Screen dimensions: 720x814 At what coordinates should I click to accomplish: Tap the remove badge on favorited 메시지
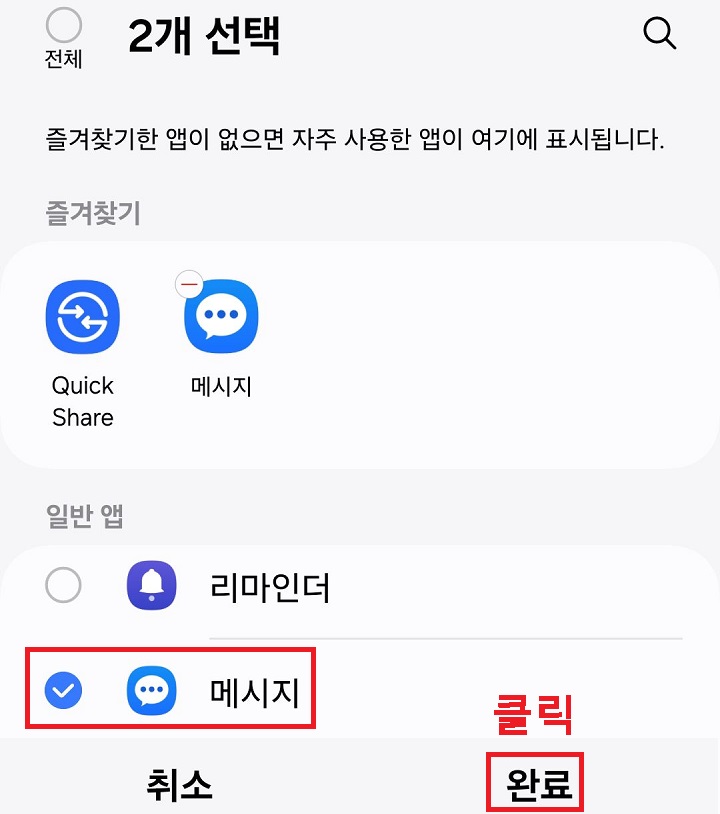(190, 284)
